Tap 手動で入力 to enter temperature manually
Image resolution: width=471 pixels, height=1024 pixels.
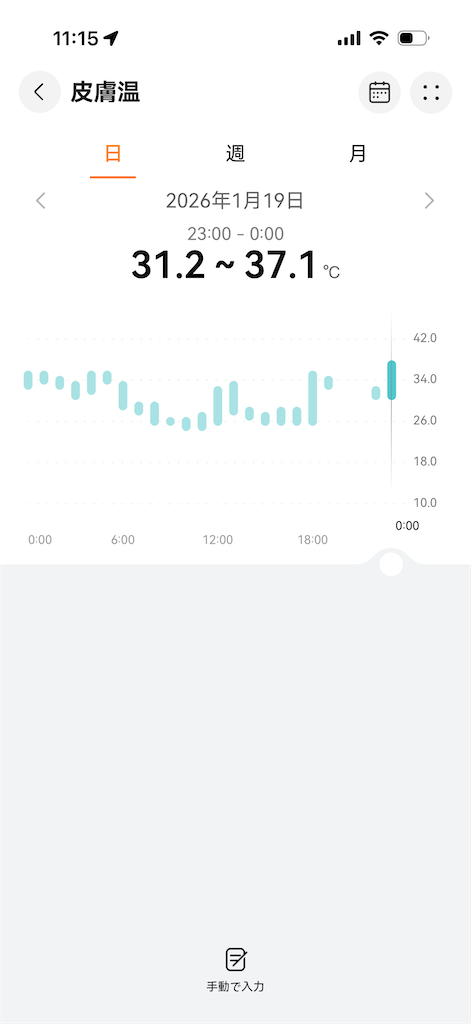pyautogui.click(x=235, y=970)
